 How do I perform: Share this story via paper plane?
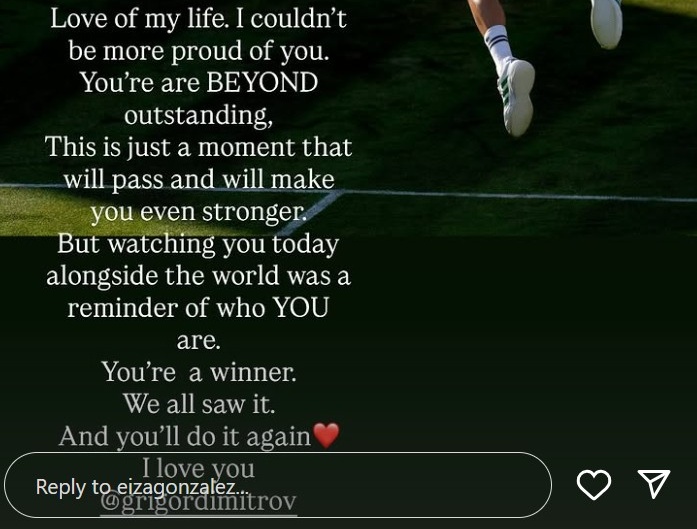654,484
